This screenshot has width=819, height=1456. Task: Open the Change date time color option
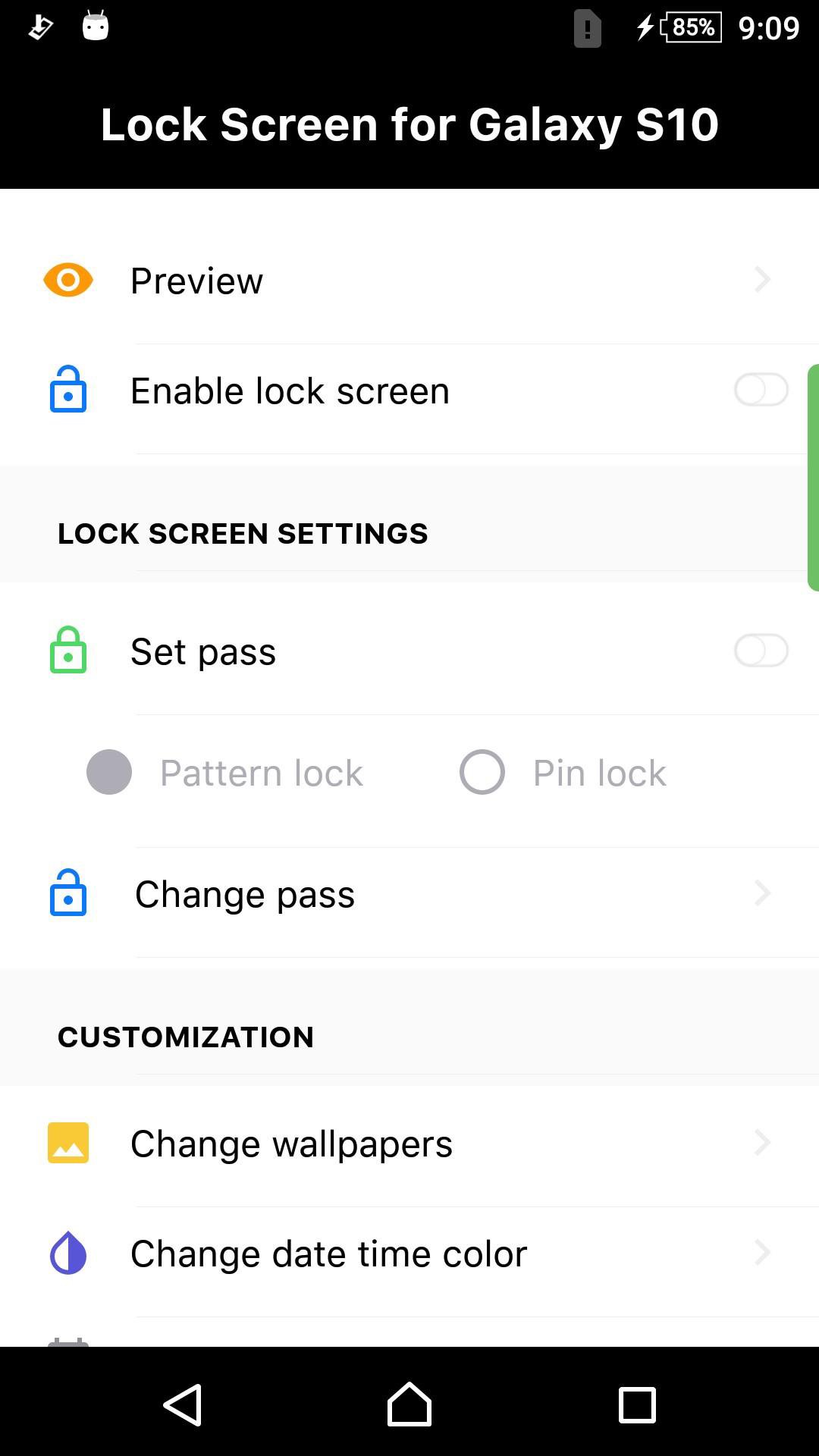(x=328, y=1253)
